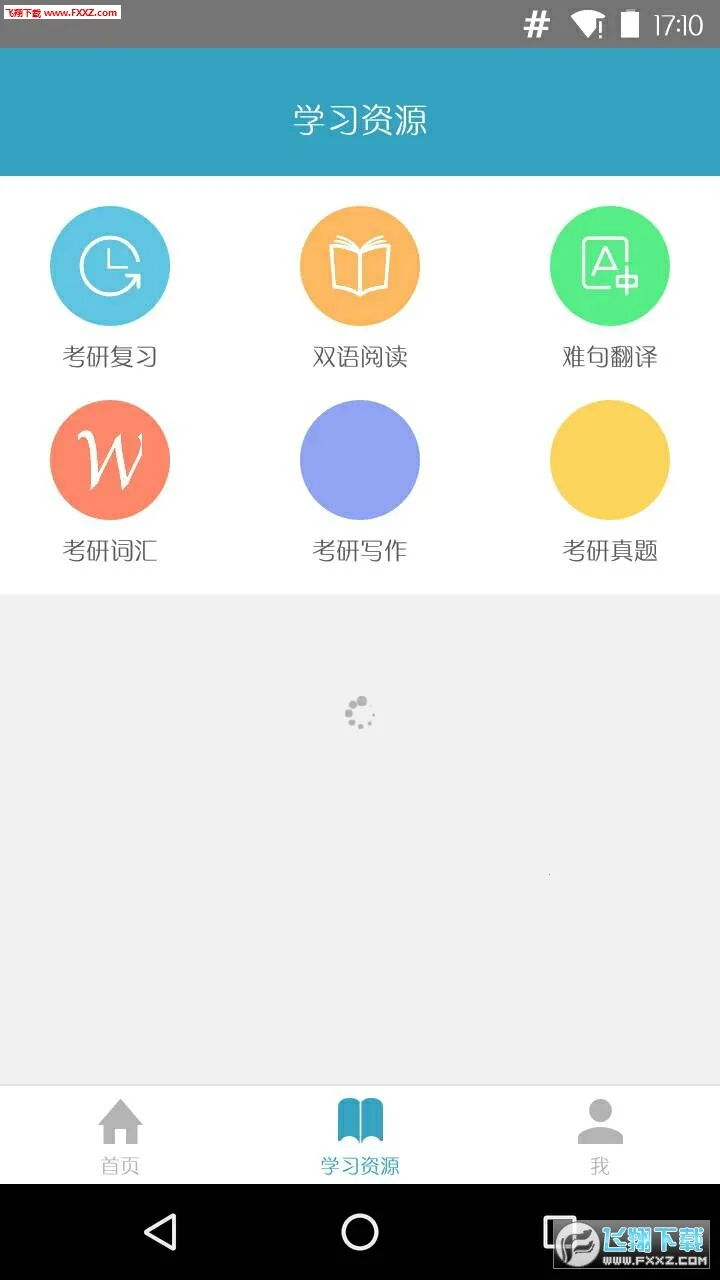
Task: Open the 考研真题 yellow circle icon
Action: 610,460
